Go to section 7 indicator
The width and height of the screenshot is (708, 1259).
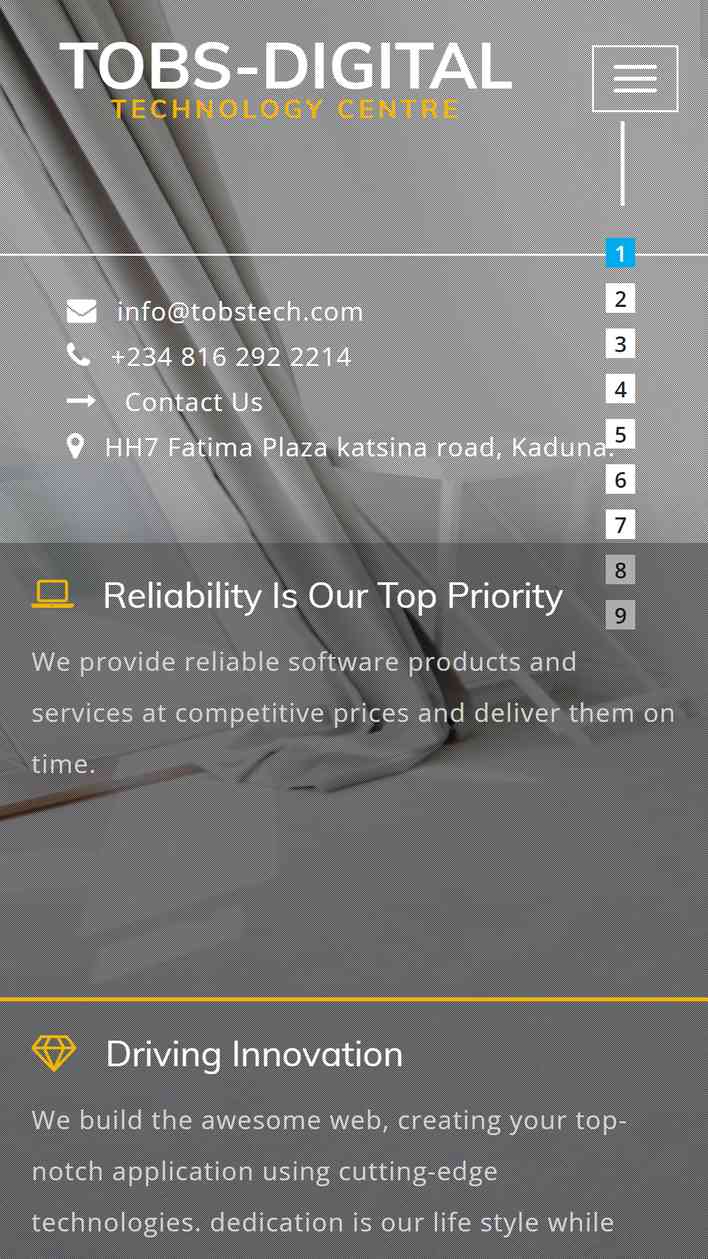pos(620,524)
